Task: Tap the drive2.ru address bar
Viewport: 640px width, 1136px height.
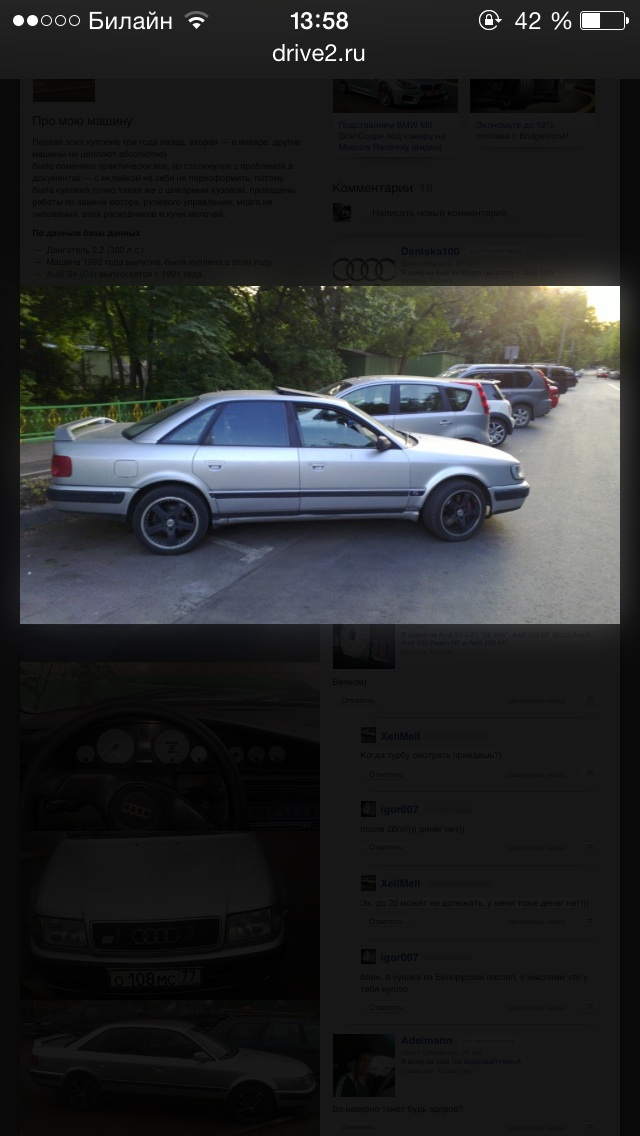Action: point(319,53)
